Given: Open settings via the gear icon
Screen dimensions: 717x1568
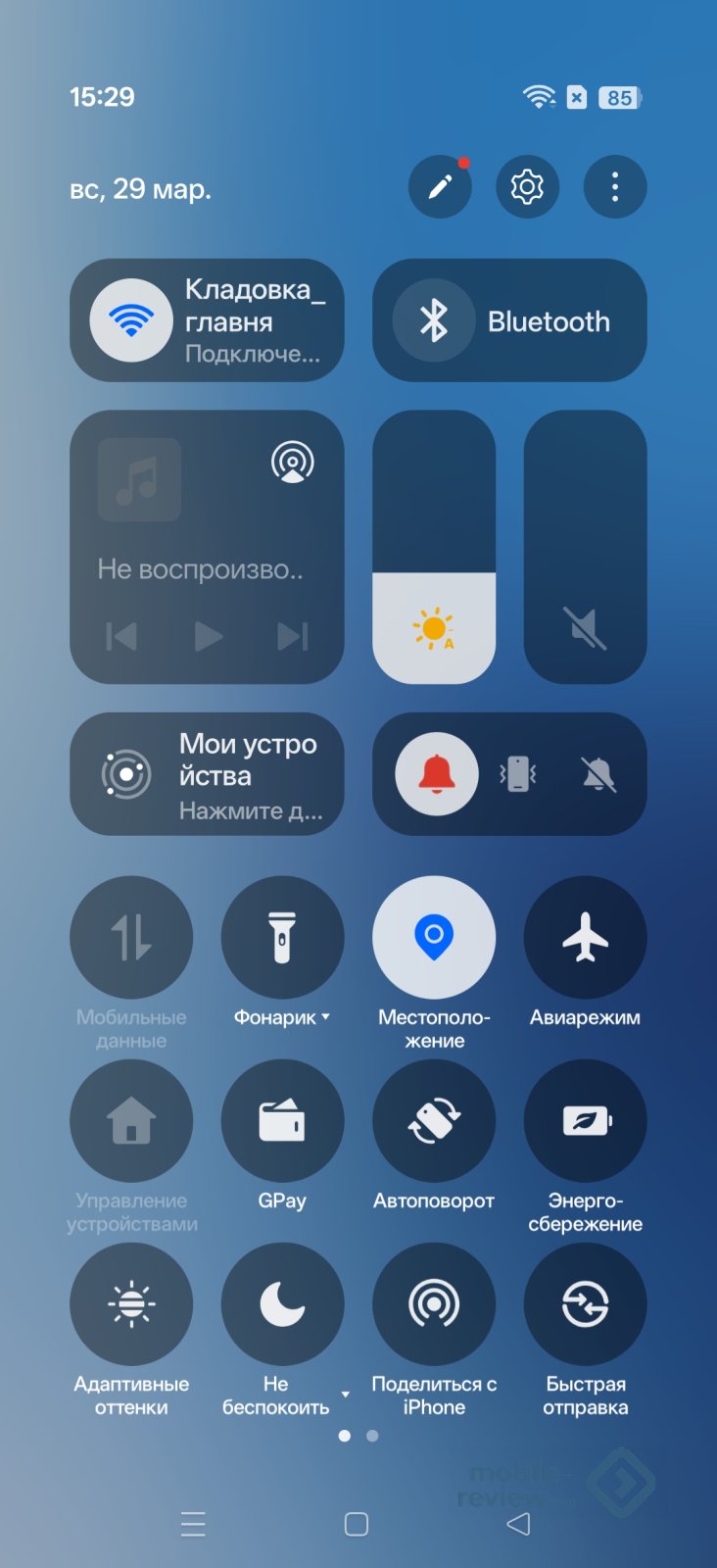Looking at the screenshot, I should click(x=527, y=186).
